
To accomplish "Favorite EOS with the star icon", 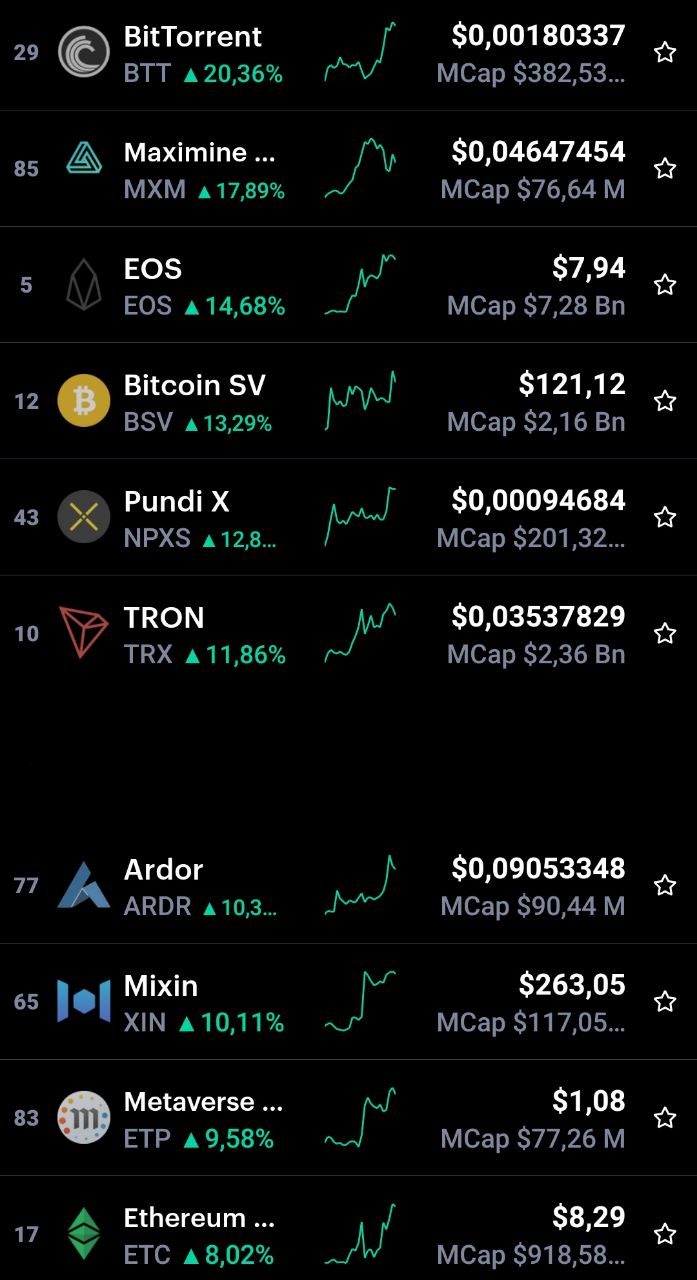I will pos(665,285).
